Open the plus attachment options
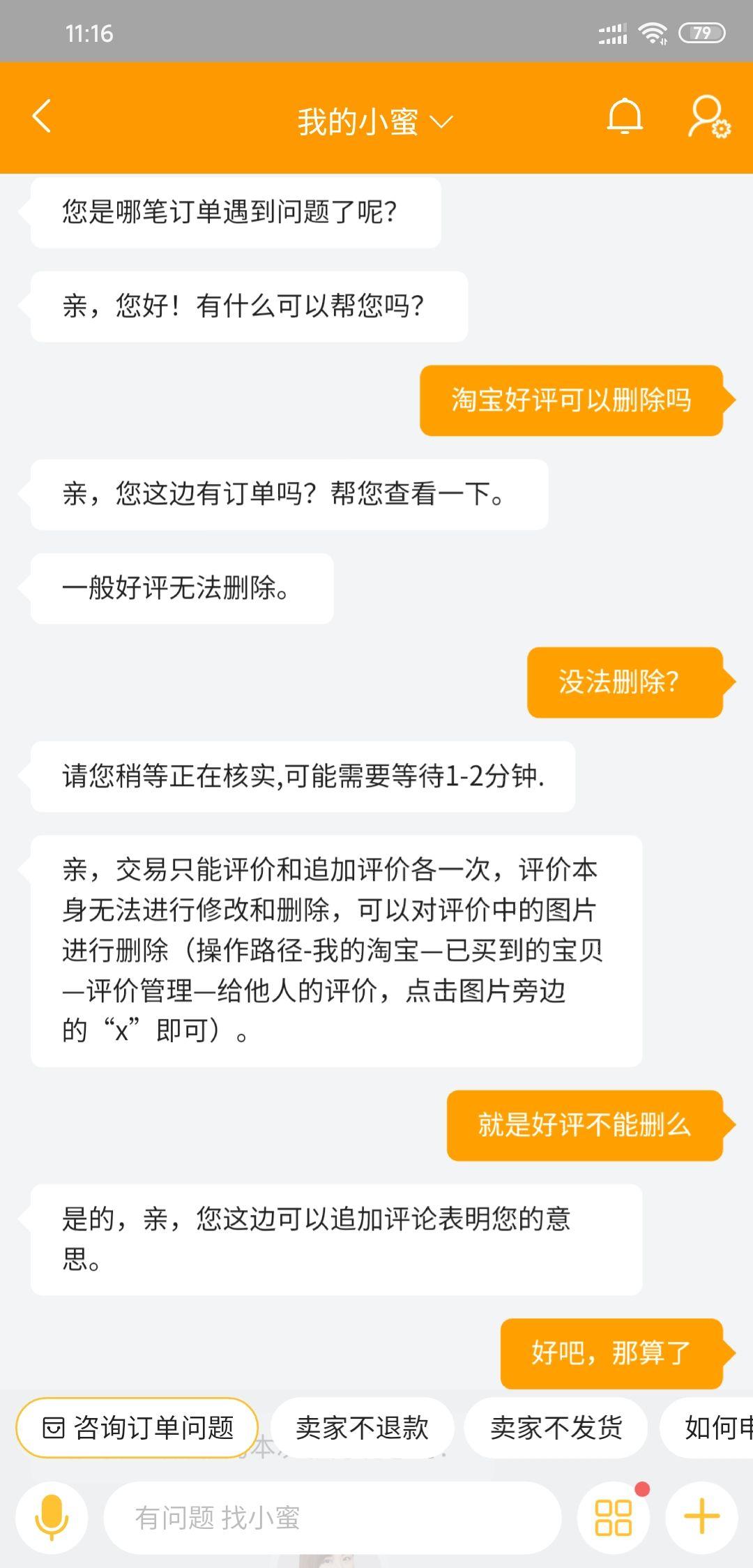The height and width of the screenshot is (1568, 753). [x=701, y=1516]
